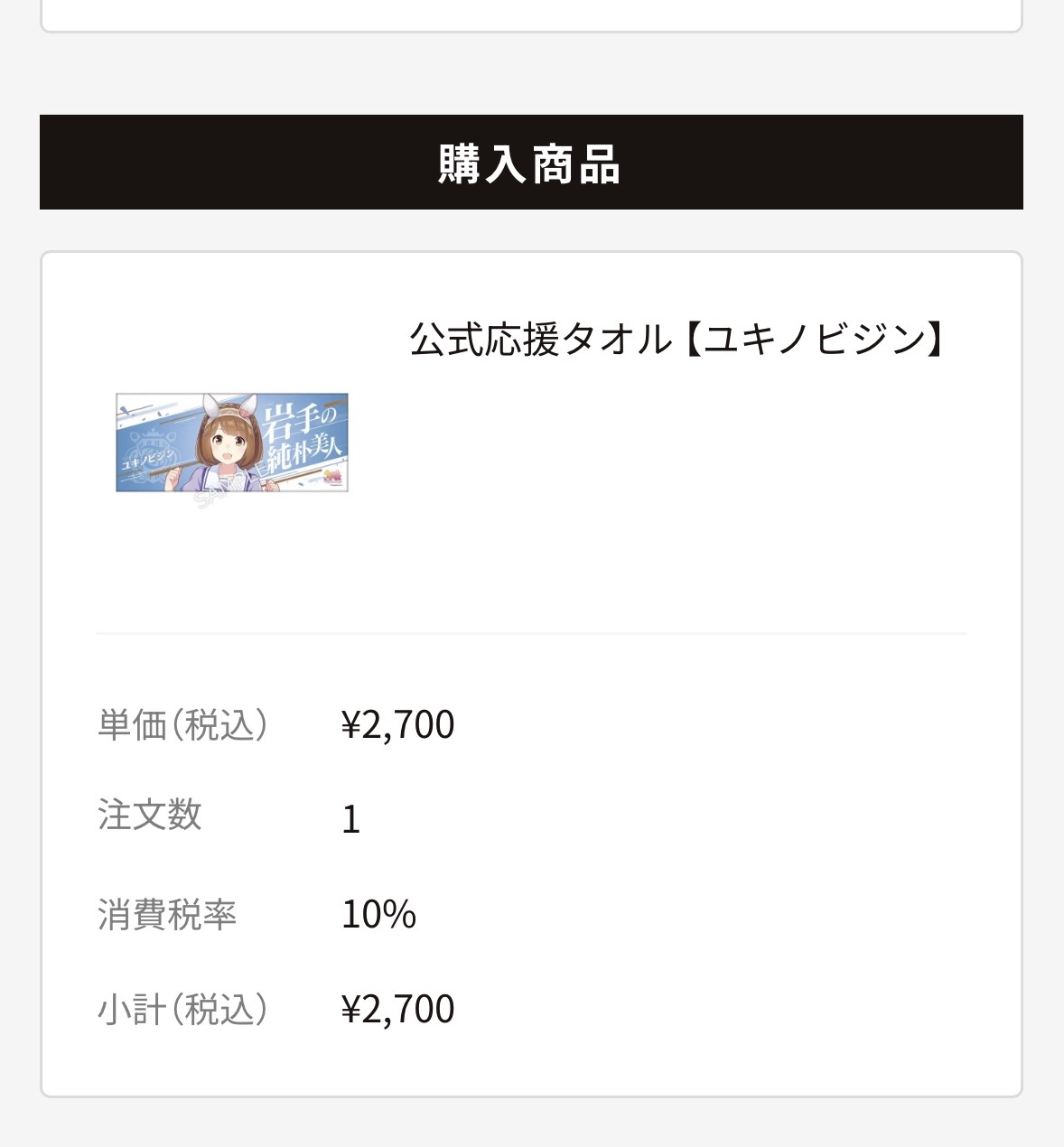This screenshot has width=1064, height=1147.
Task: Open the ユキノビジン towel product image
Action: tap(232, 443)
